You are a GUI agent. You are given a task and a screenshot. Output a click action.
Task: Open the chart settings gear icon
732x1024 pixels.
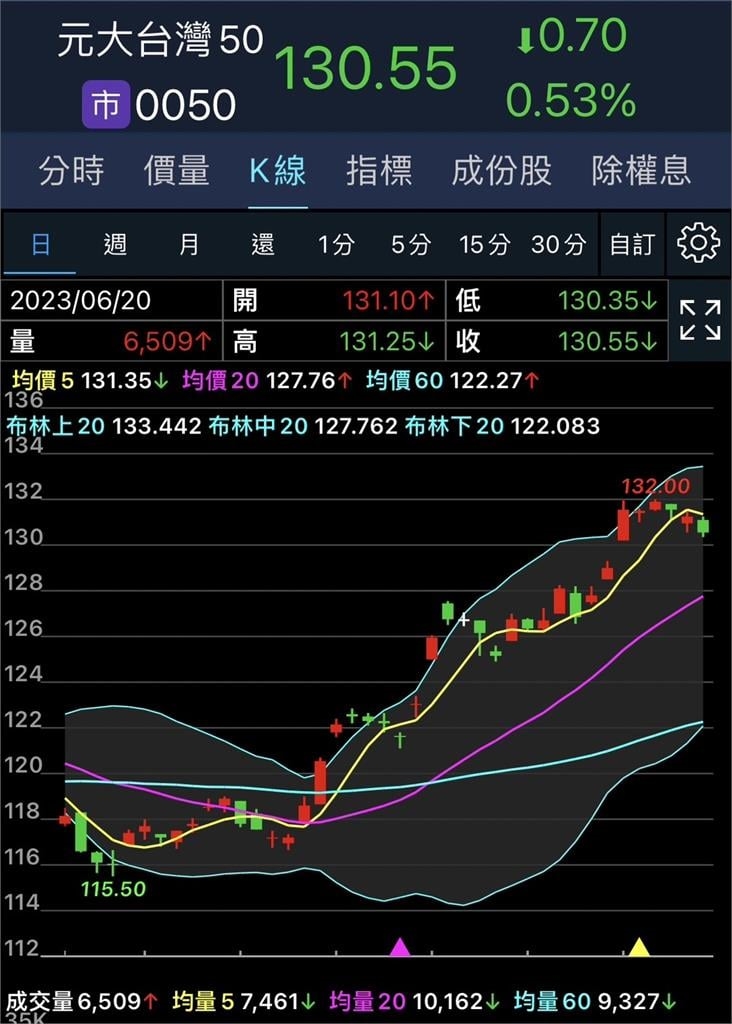point(700,245)
